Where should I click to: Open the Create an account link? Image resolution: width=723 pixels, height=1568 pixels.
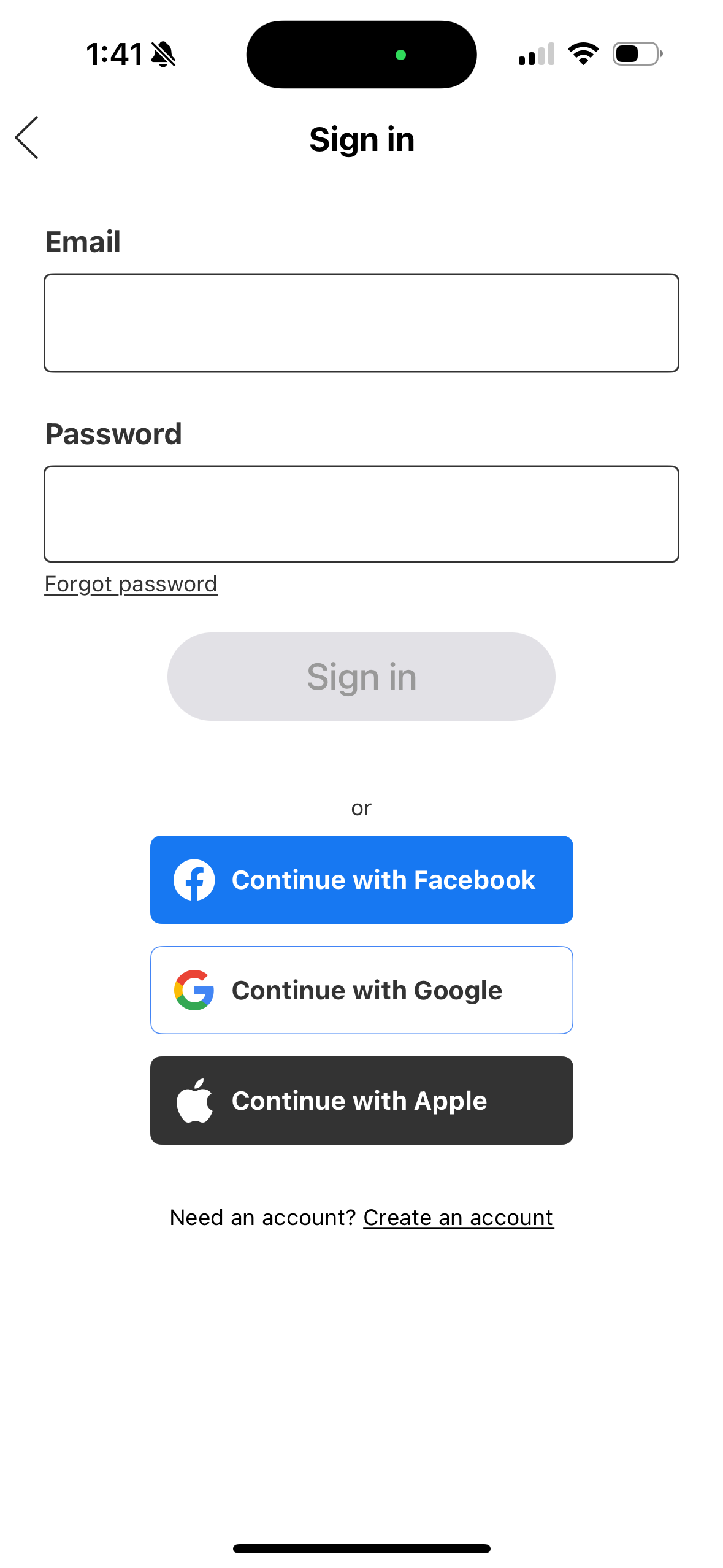tap(457, 1217)
